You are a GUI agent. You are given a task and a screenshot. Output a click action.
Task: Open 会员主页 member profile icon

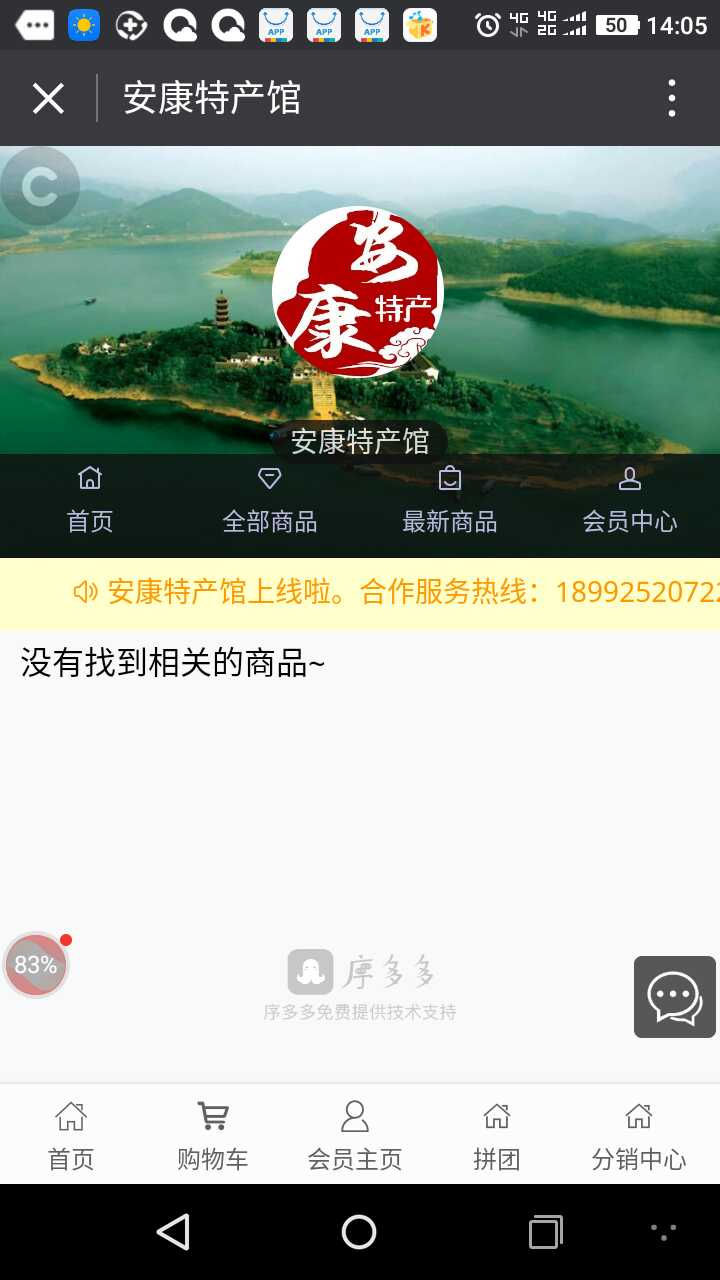354,1116
